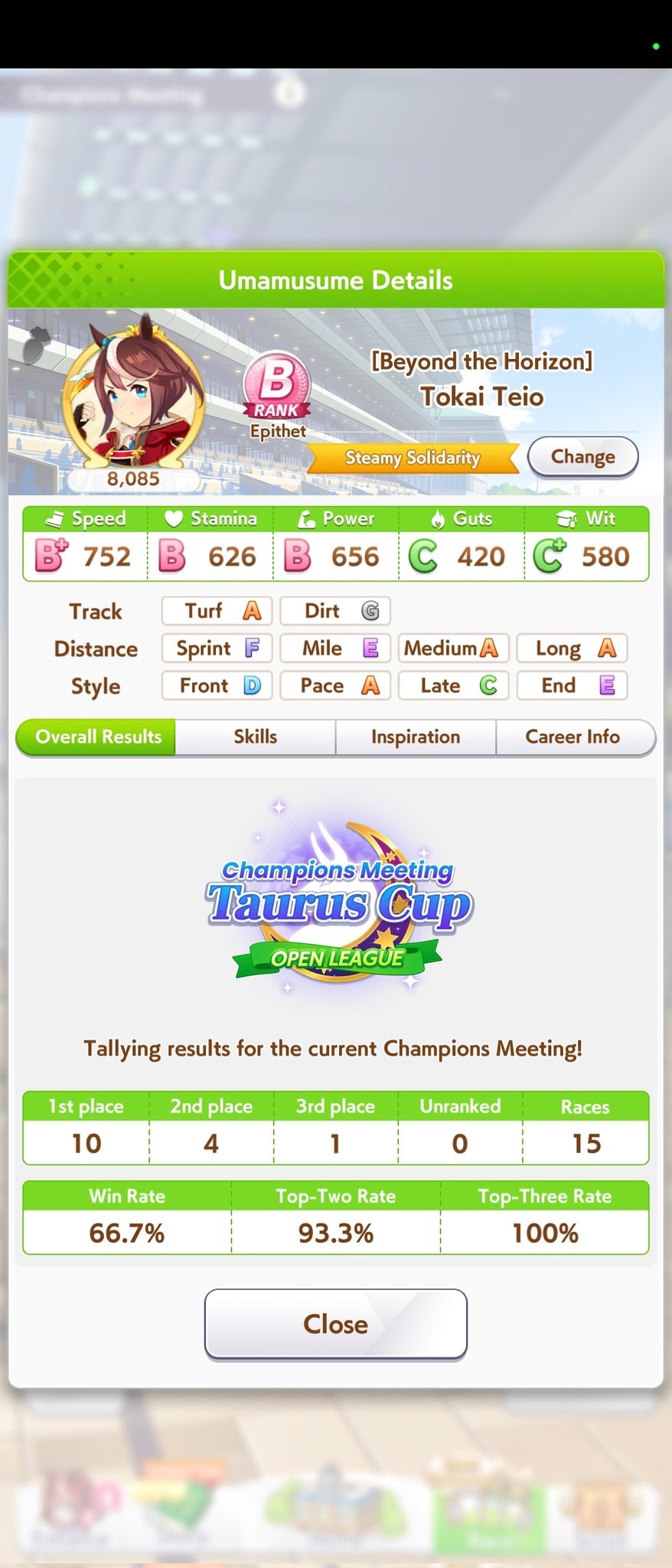Screen dimensions: 672x1568
Task: Open the Inspiration tab
Action: 416,737
